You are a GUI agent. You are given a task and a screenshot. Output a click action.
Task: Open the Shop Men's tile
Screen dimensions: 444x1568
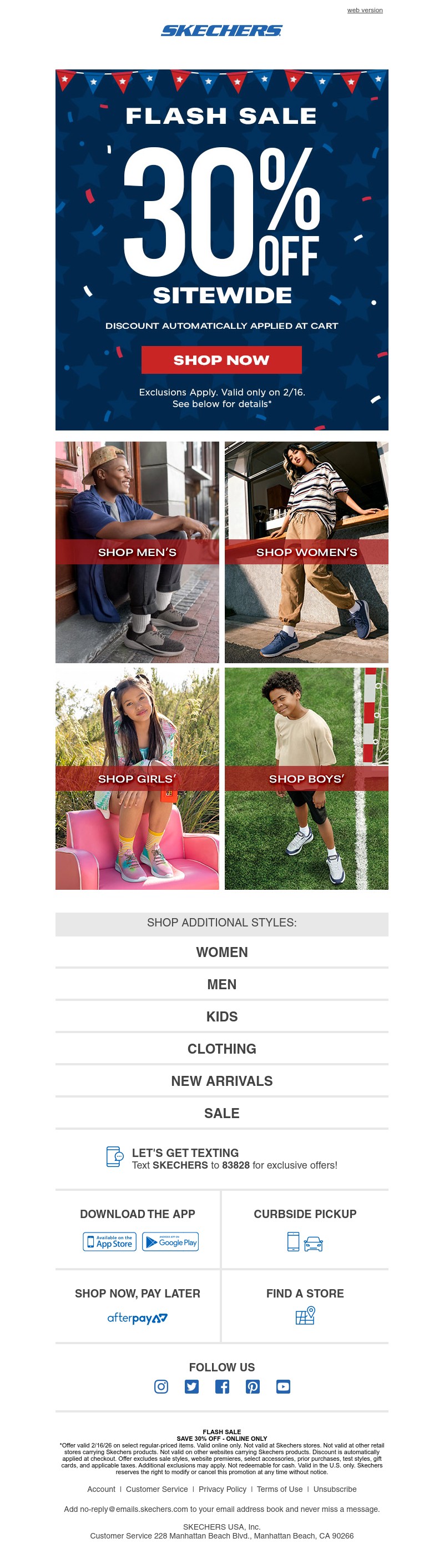coord(137,552)
